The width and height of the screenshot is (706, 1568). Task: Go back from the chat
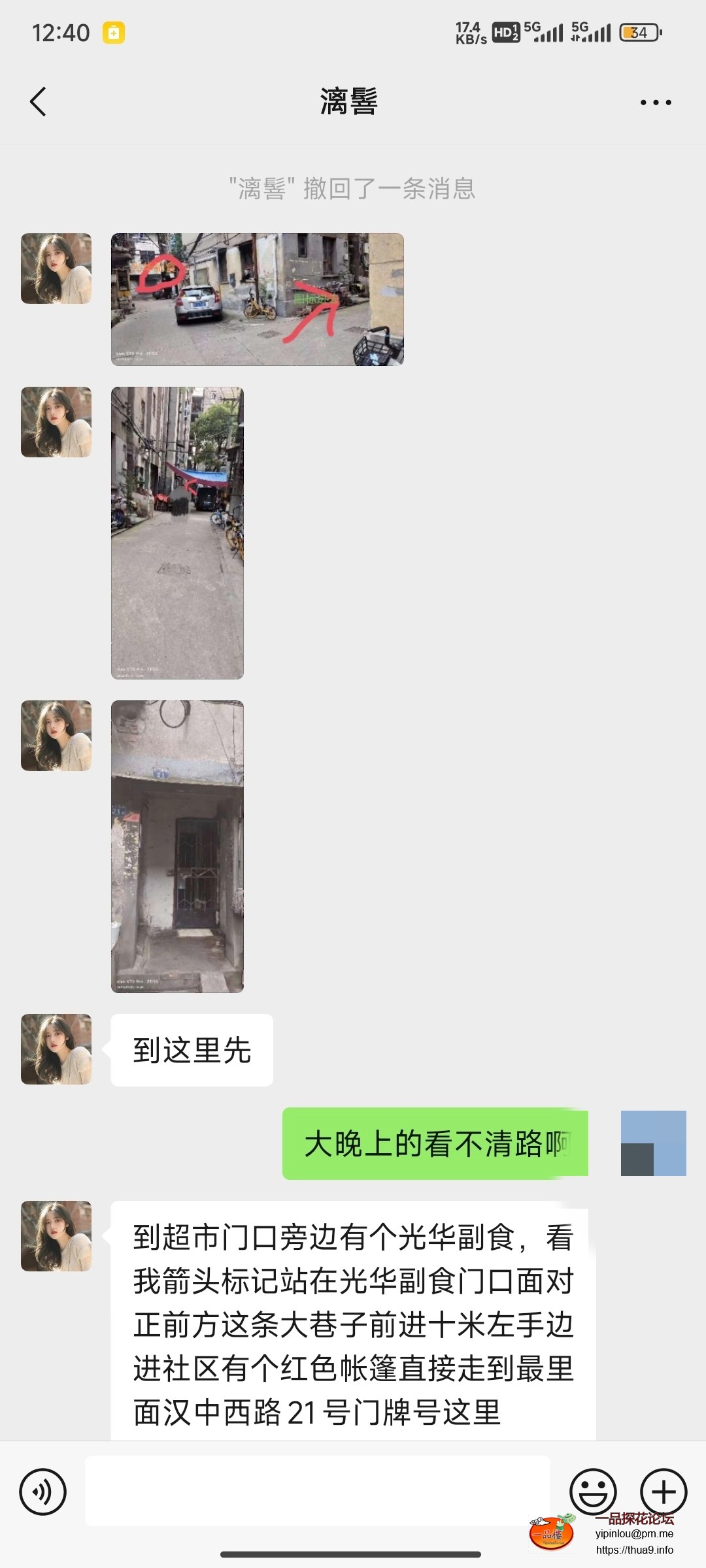point(38,102)
